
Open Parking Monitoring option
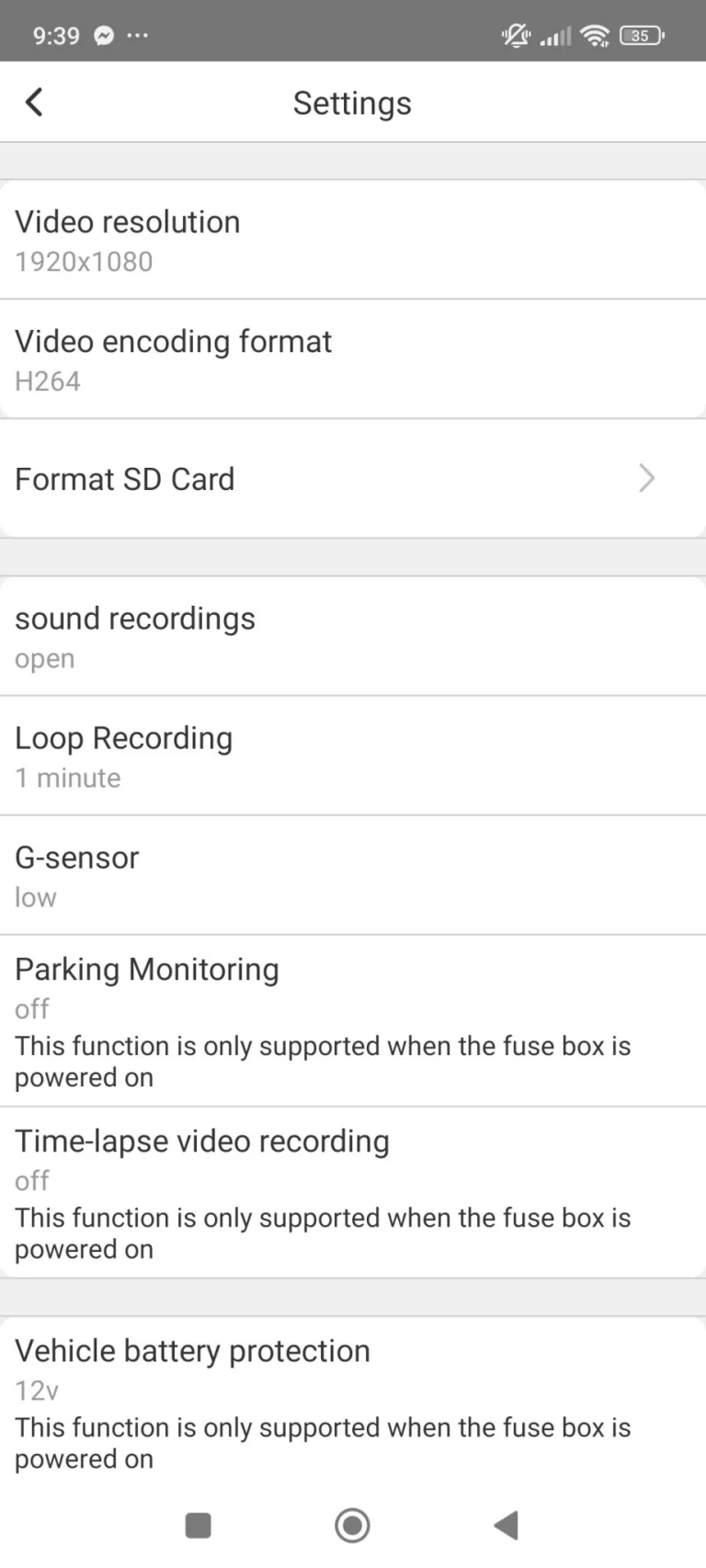(353, 1020)
